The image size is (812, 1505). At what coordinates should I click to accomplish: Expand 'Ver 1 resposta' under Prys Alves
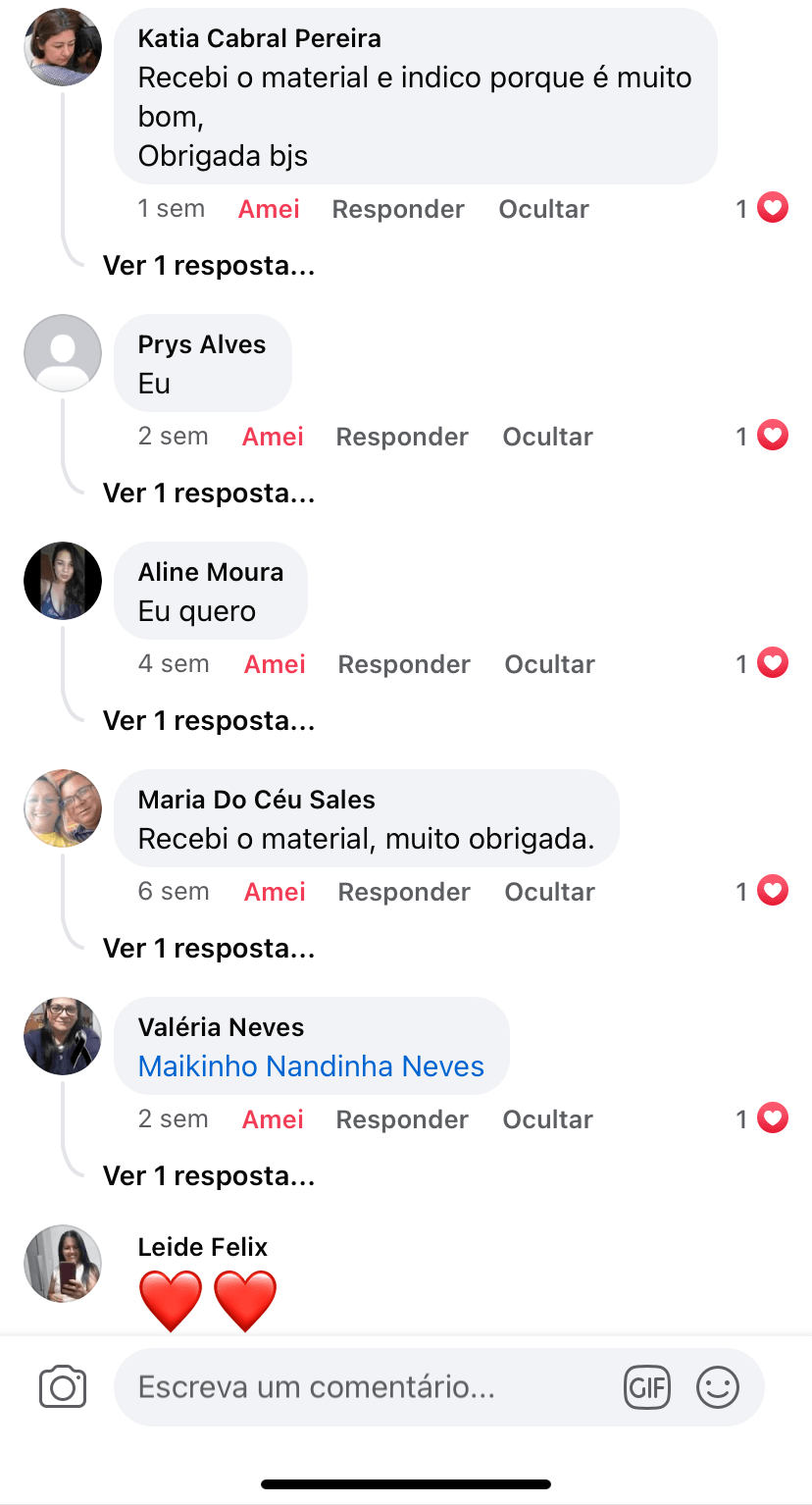pyautogui.click(x=209, y=493)
